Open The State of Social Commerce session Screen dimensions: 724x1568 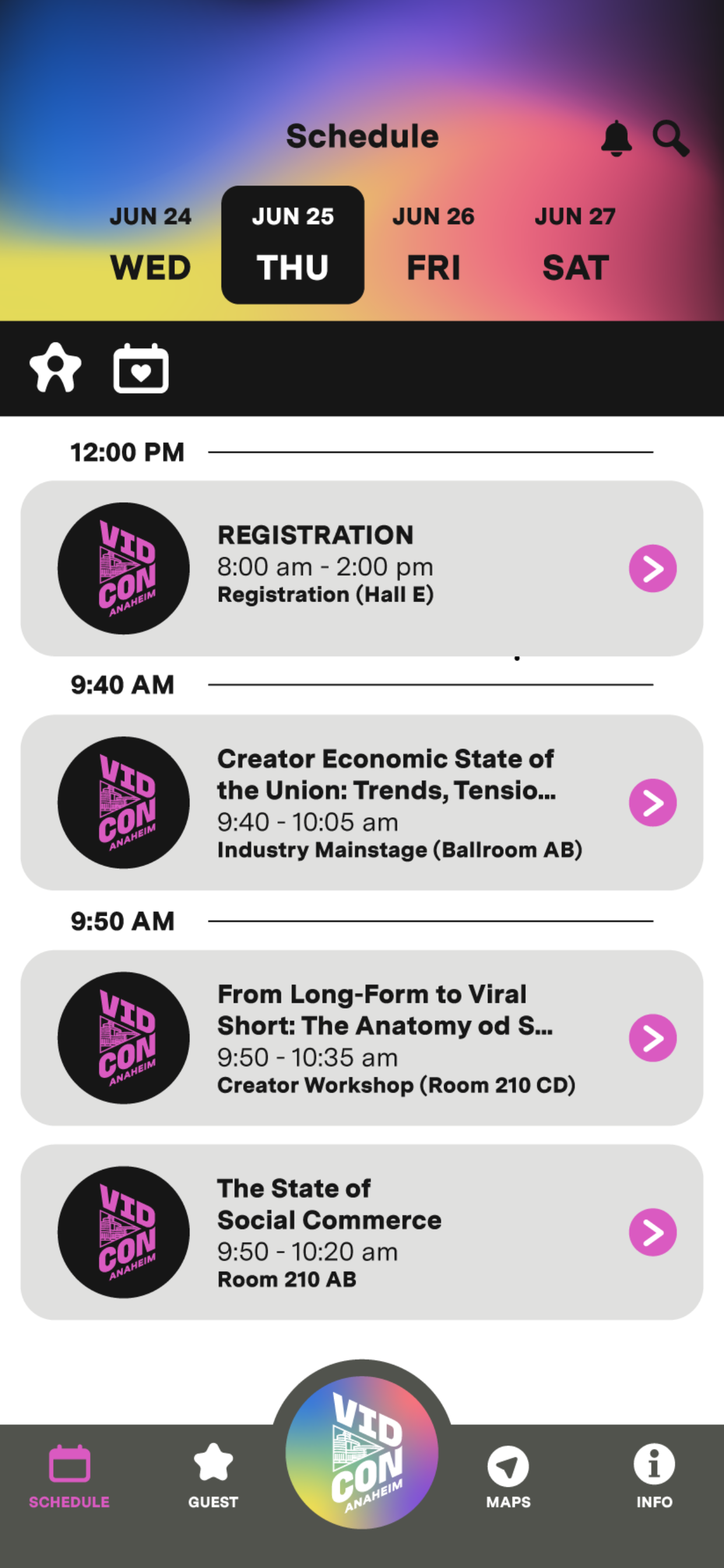362,1232
